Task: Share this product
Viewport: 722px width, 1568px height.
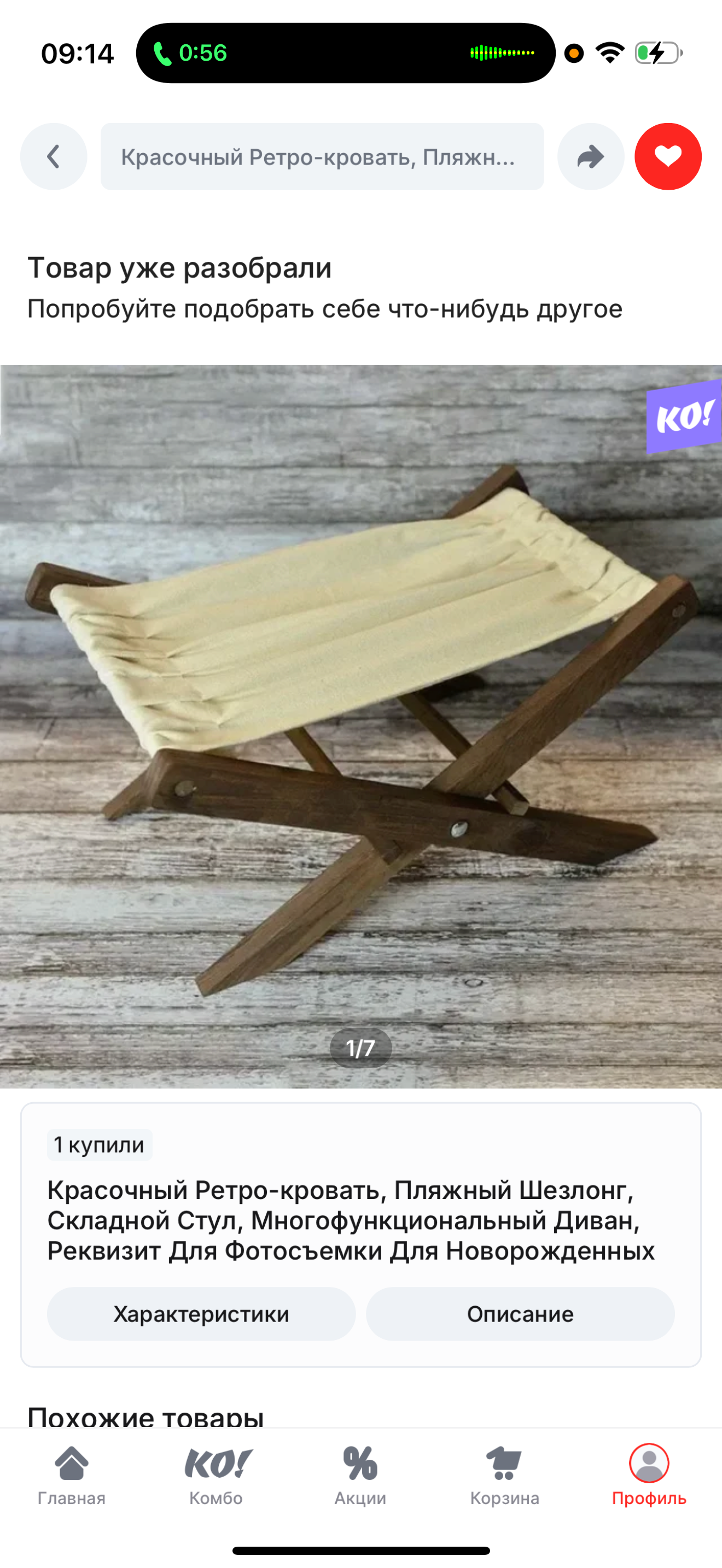Action: click(591, 157)
